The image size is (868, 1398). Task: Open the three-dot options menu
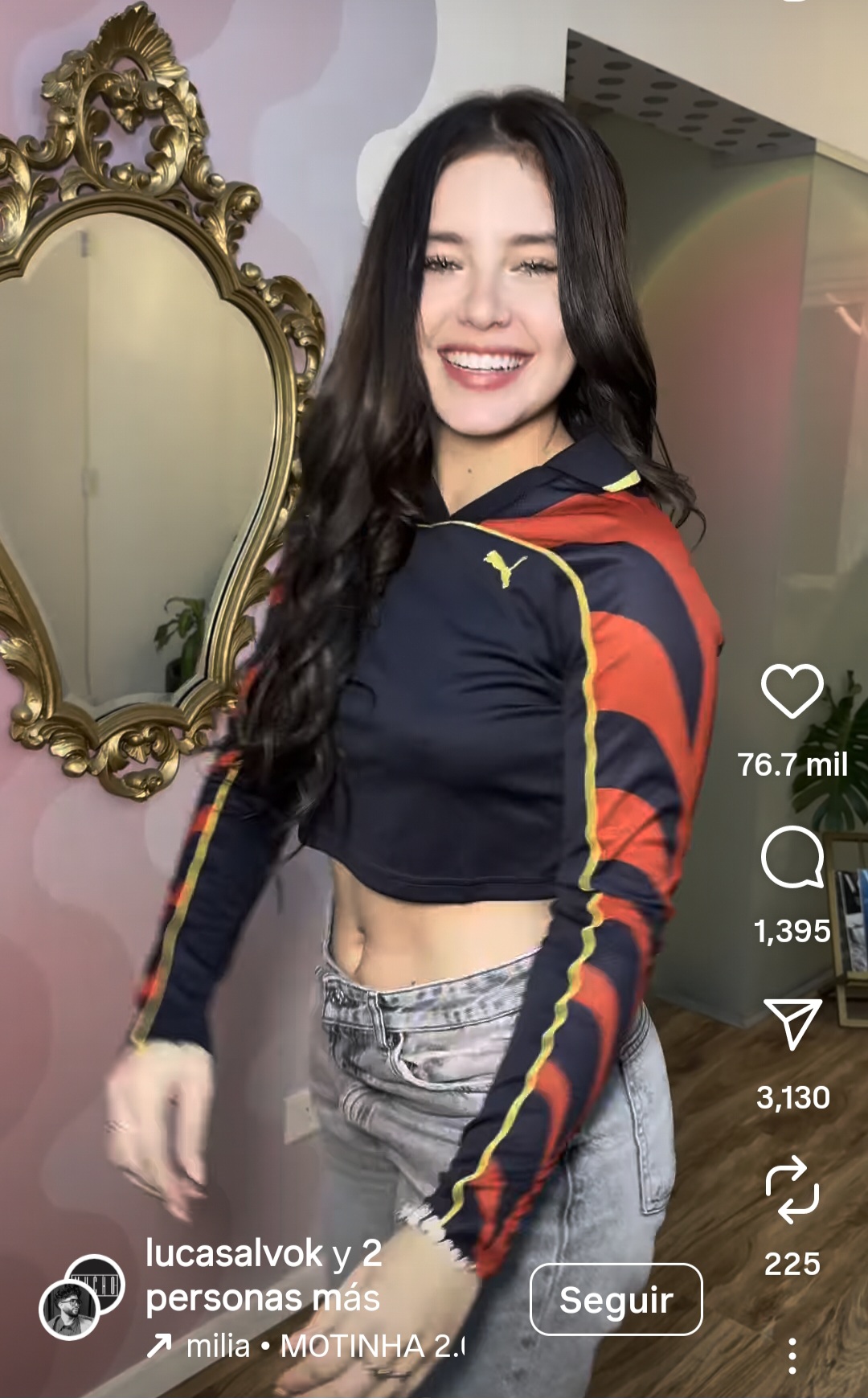tap(792, 1355)
